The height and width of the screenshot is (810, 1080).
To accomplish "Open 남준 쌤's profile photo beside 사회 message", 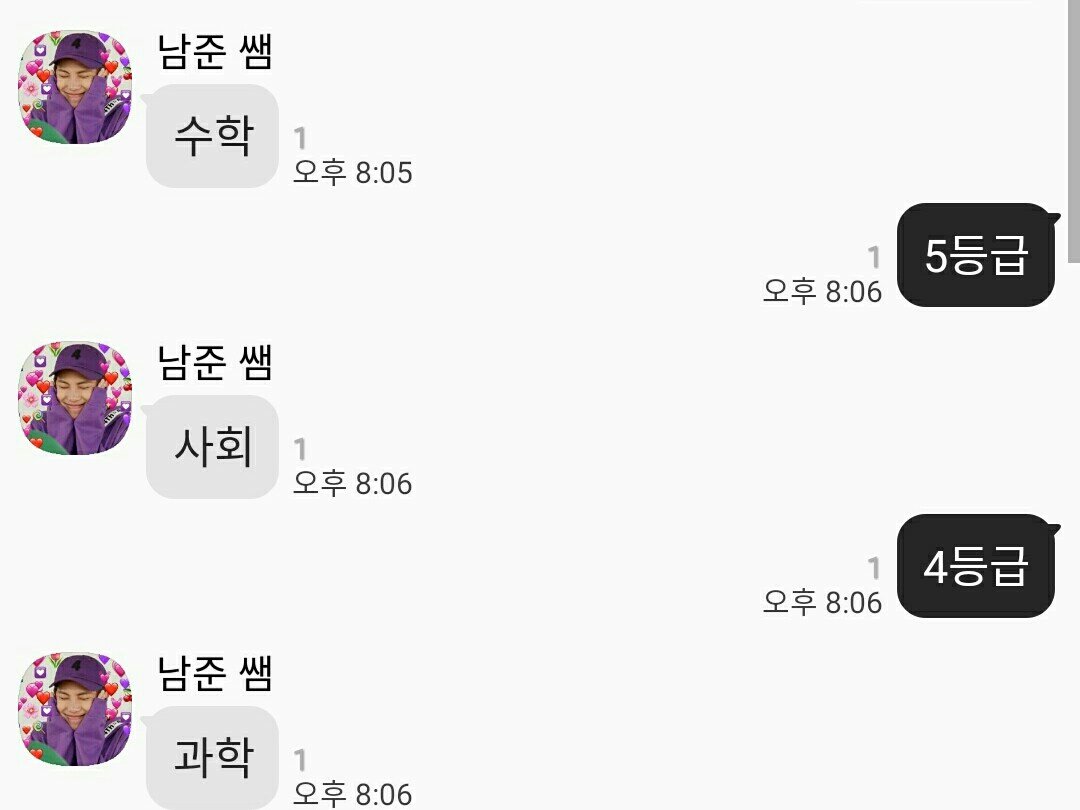I will 74,398.
